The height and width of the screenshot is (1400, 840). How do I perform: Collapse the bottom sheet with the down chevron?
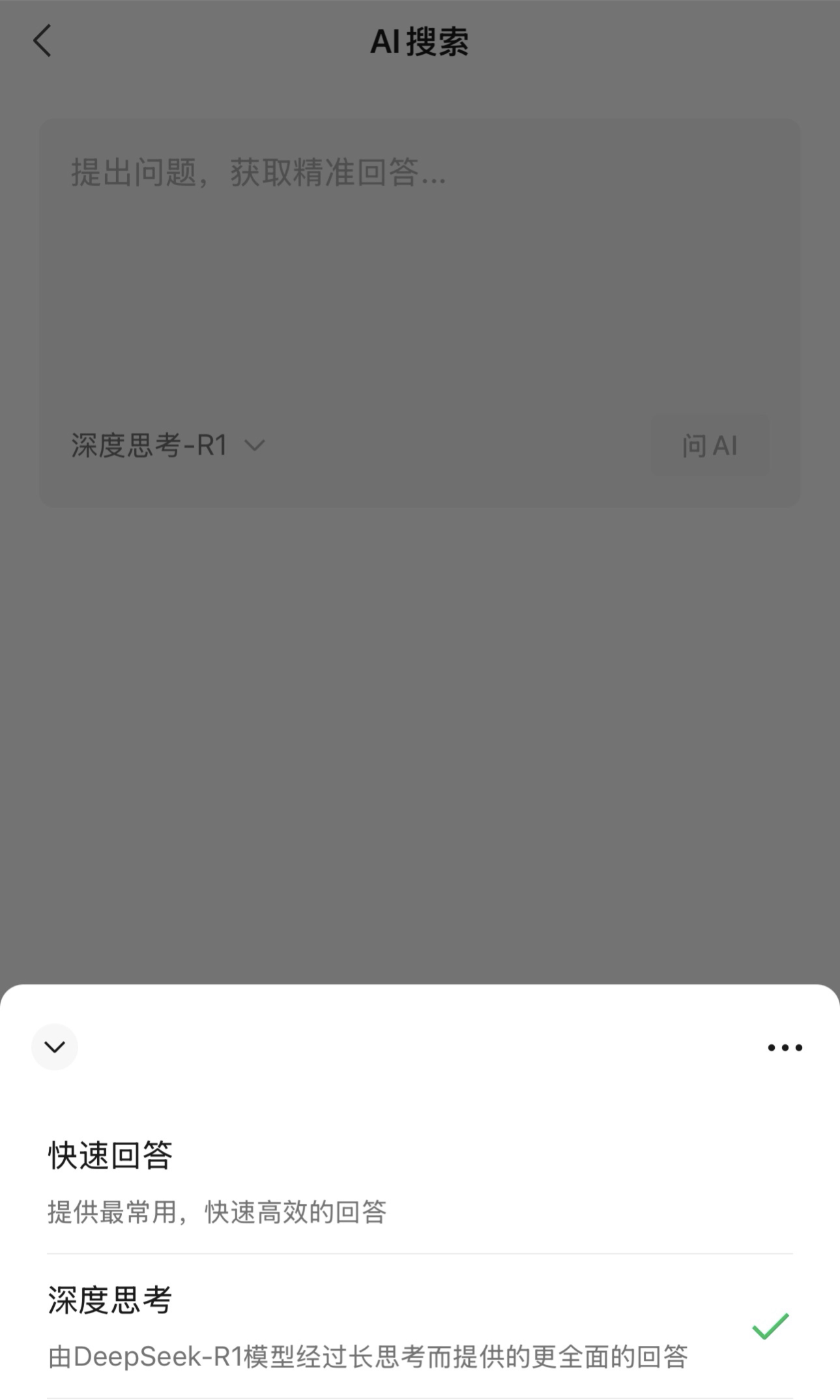tap(55, 1047)
